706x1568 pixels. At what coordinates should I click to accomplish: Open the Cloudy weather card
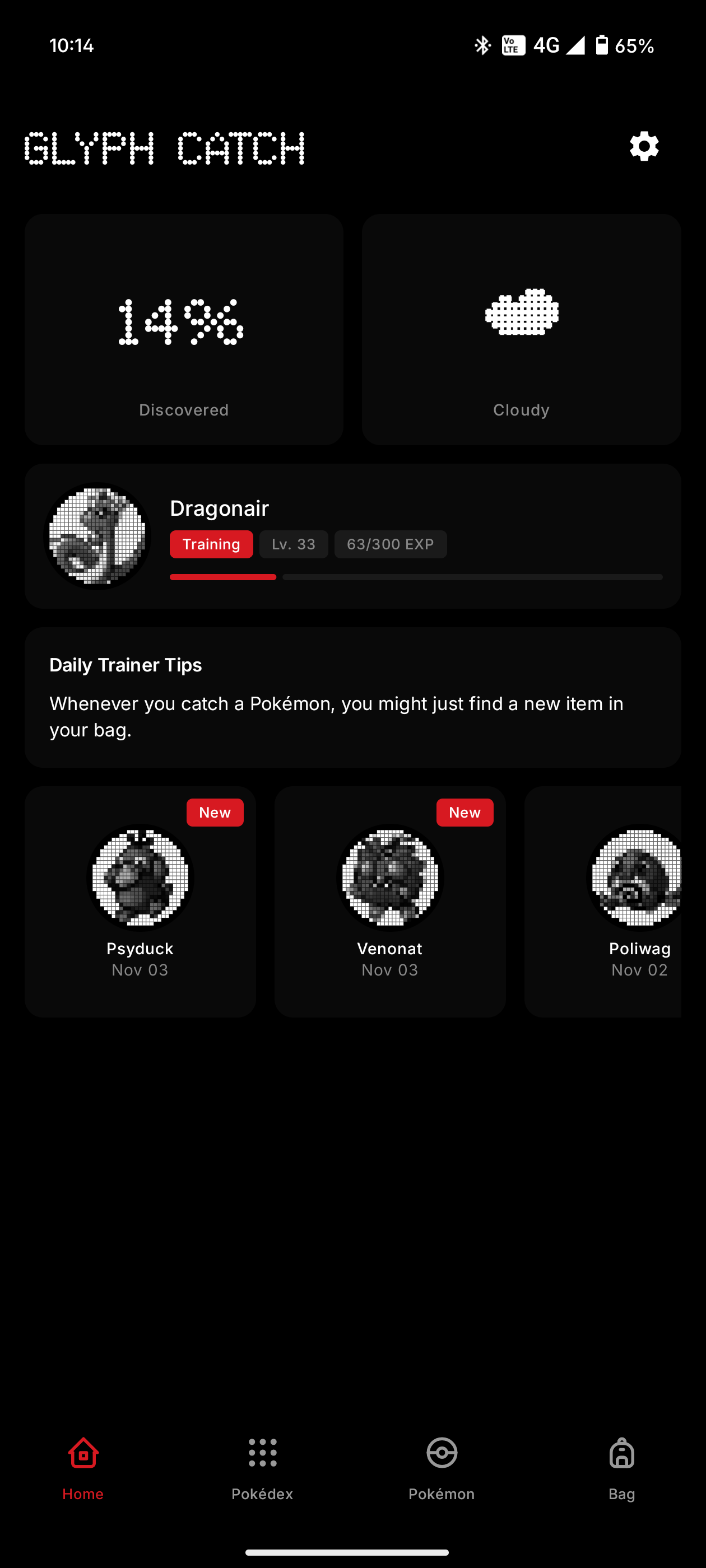click(521, 329)
